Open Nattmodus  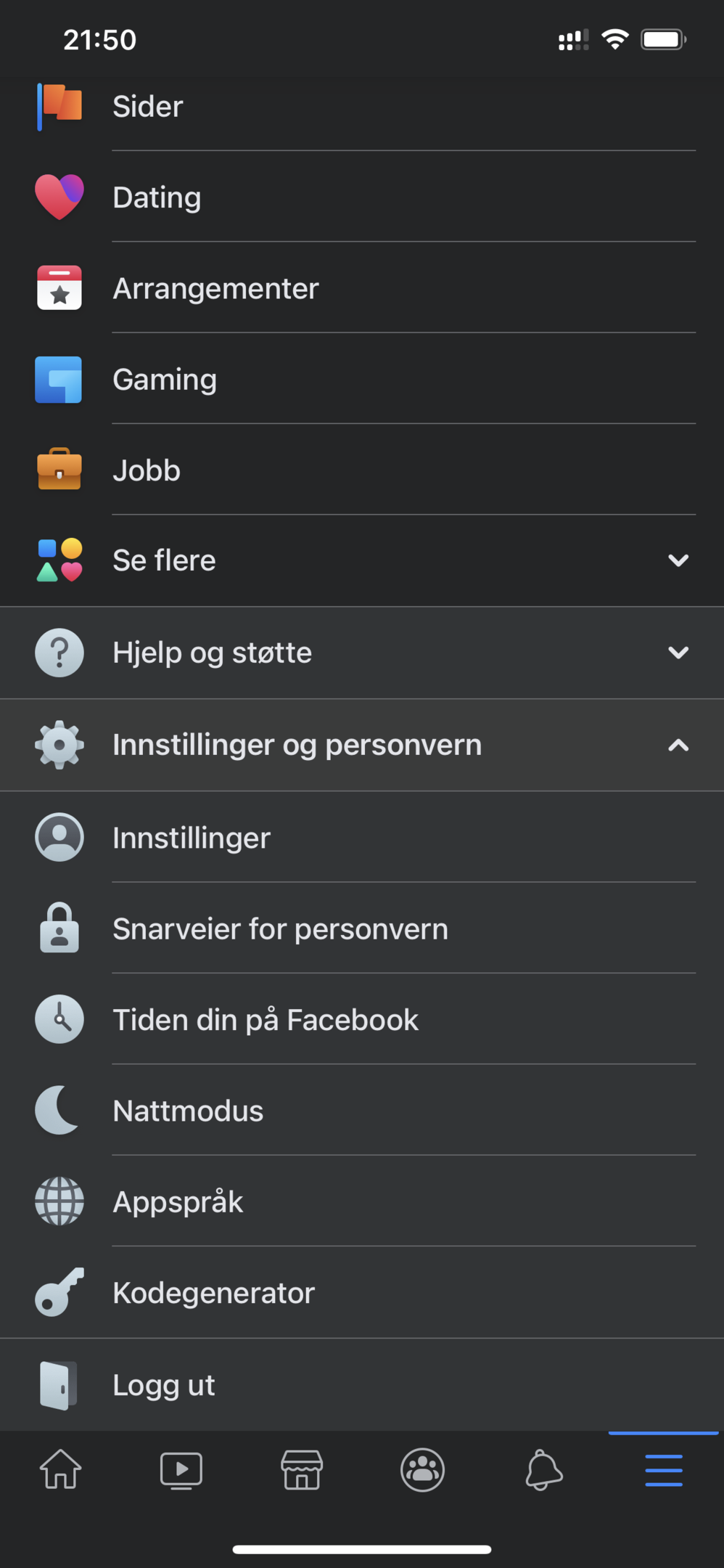tap(362, 1111)
